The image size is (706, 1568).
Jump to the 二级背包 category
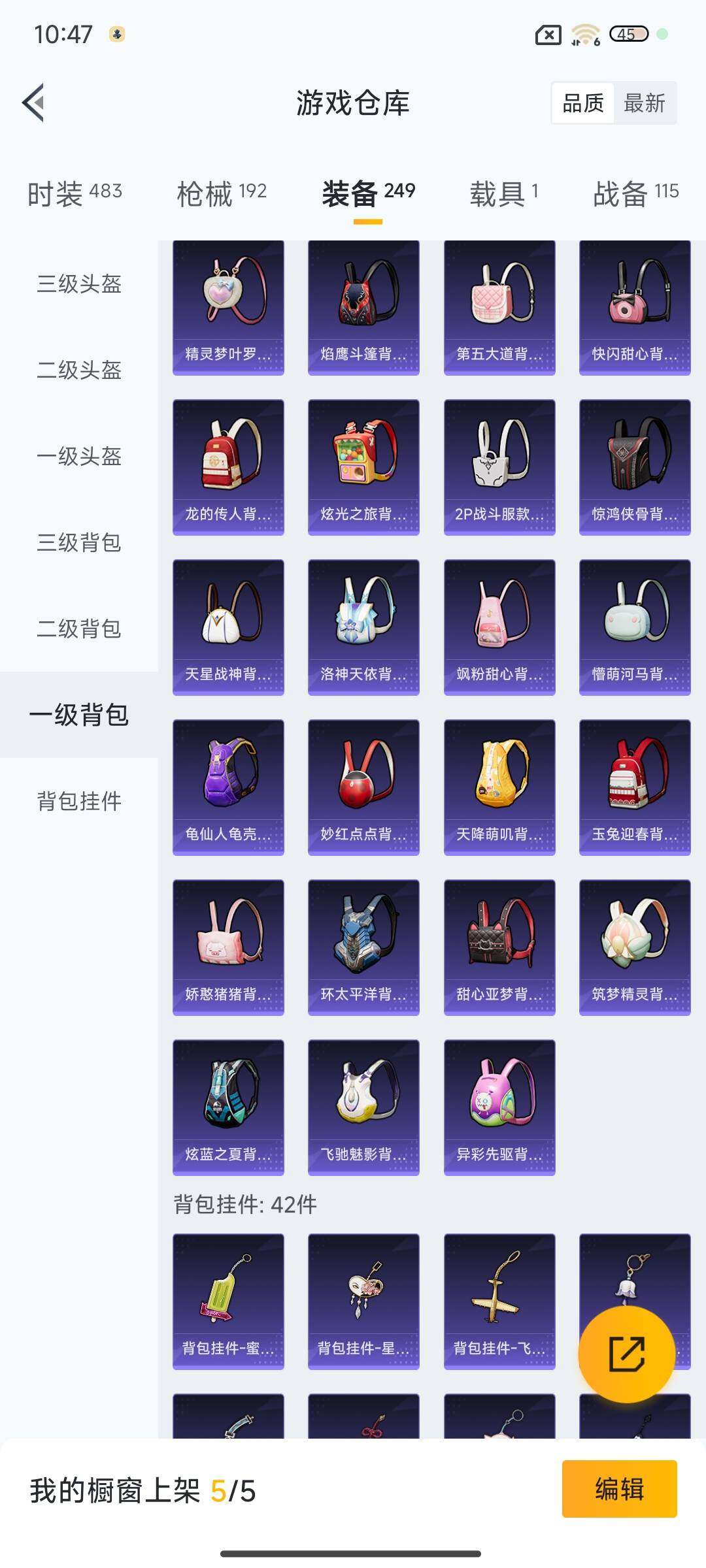point(79,629)
